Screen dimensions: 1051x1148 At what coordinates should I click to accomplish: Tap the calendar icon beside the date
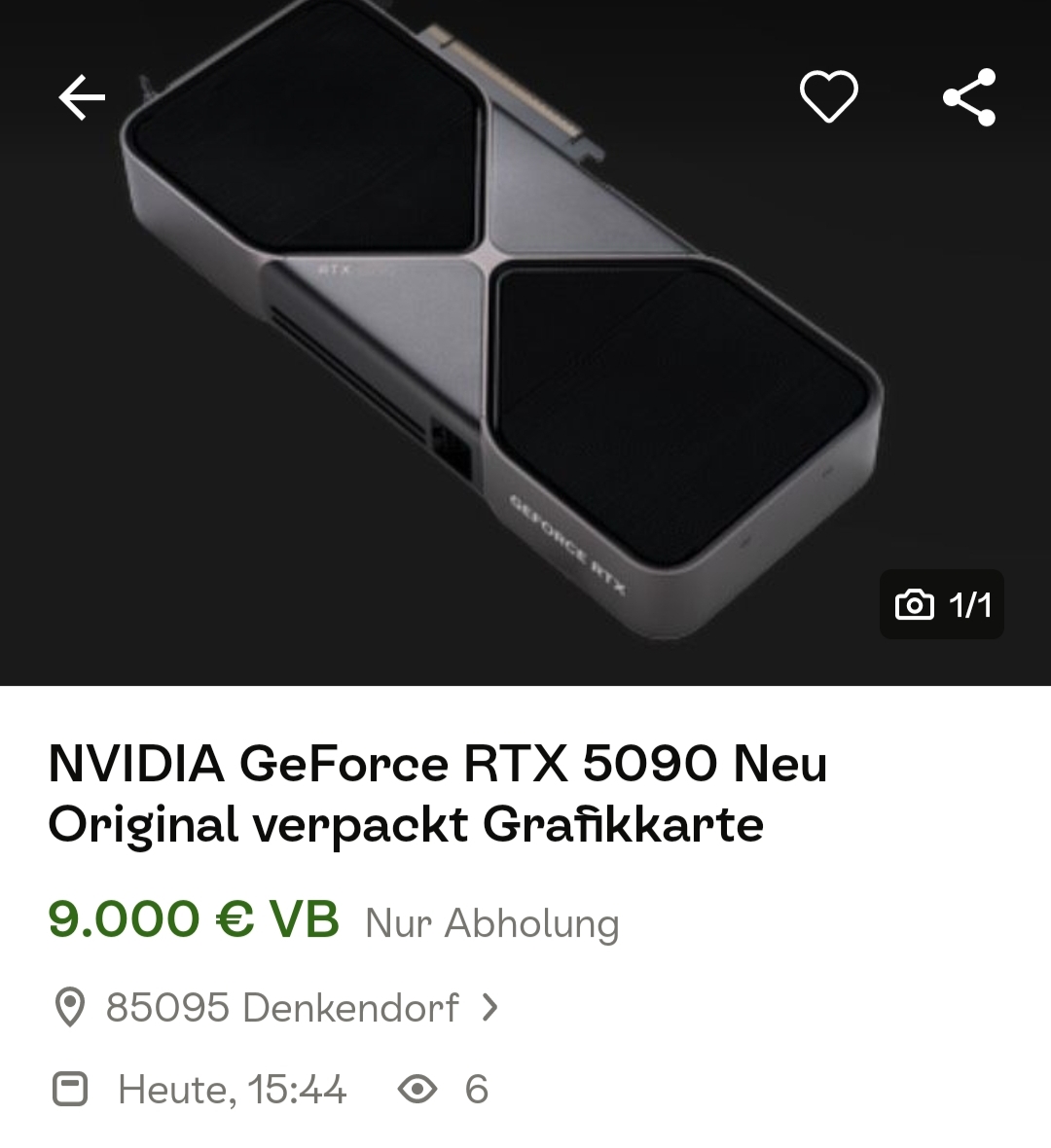pyautogui.click(x=72, y=1090)
